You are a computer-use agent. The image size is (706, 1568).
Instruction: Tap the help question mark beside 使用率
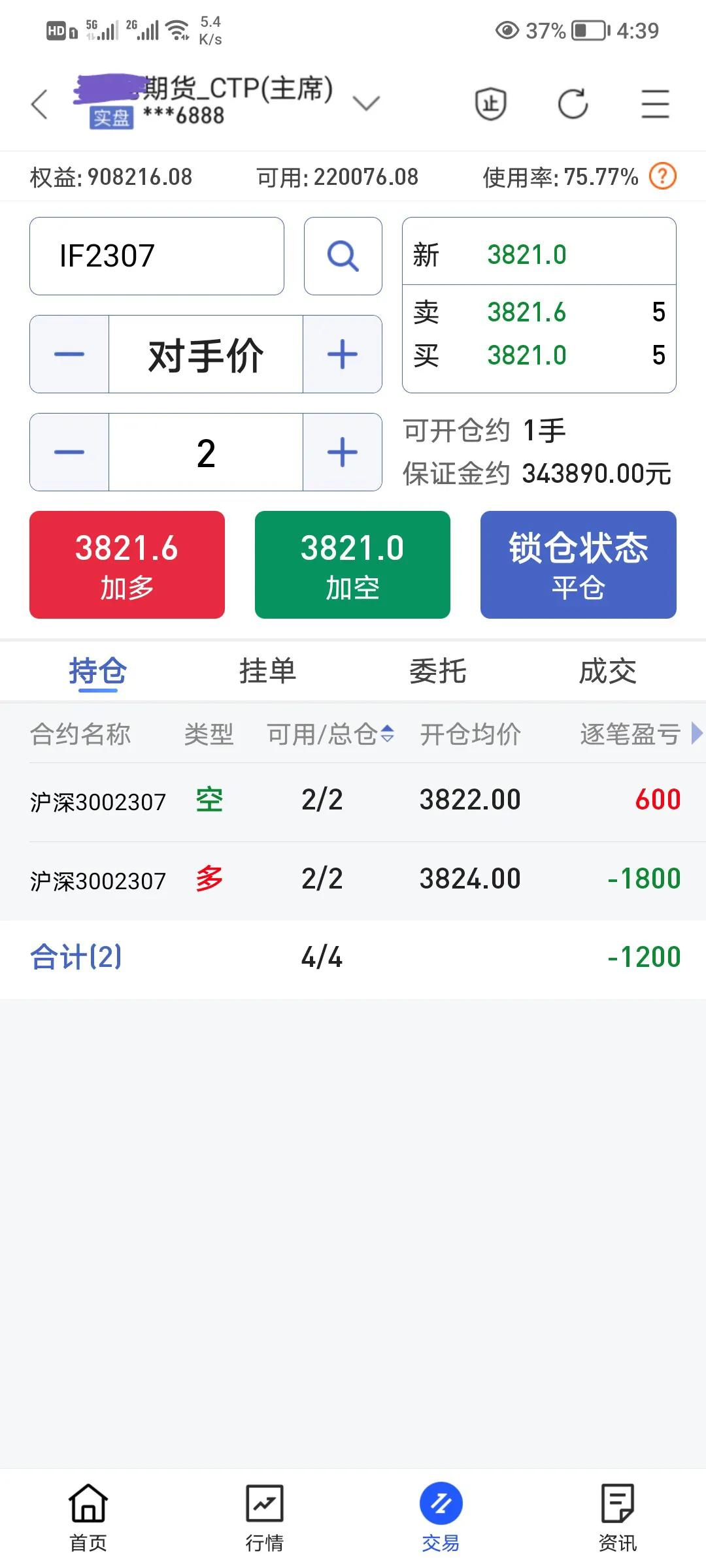662,176
